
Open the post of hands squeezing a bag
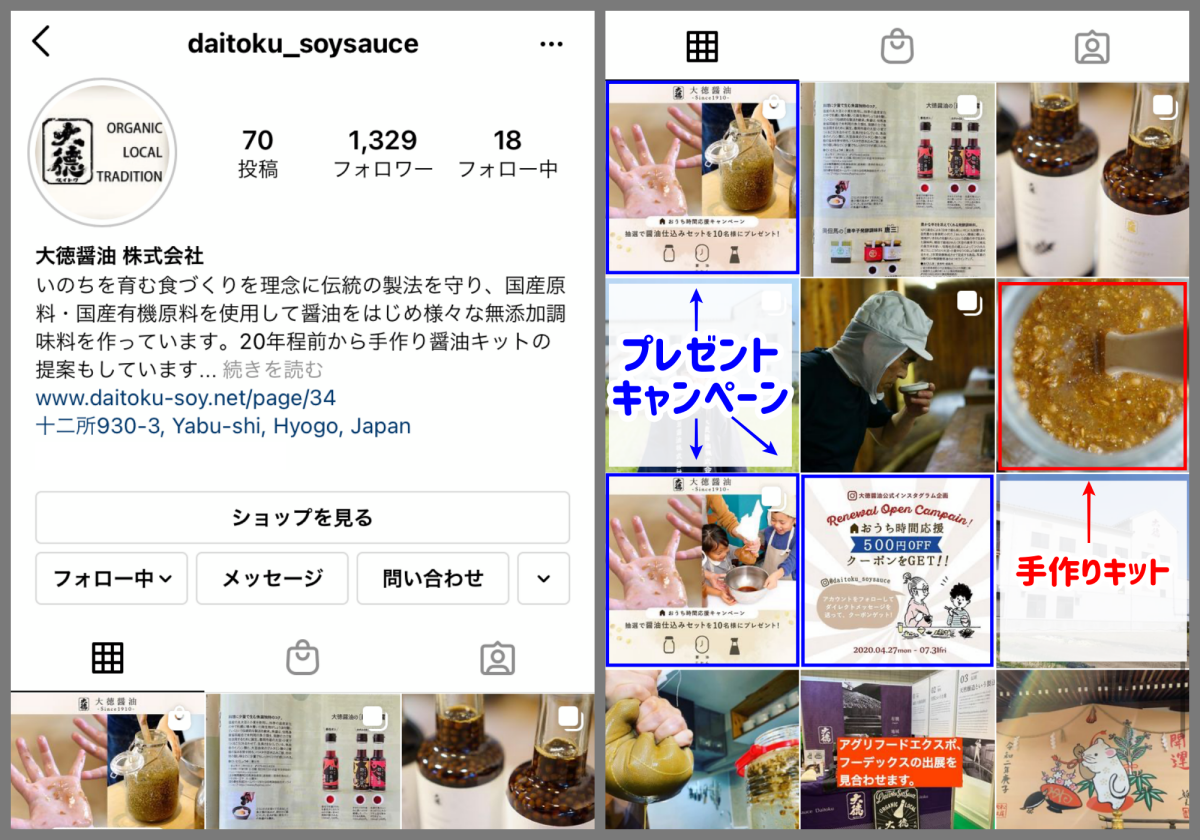pyautogui.click(x=702, y=750)
